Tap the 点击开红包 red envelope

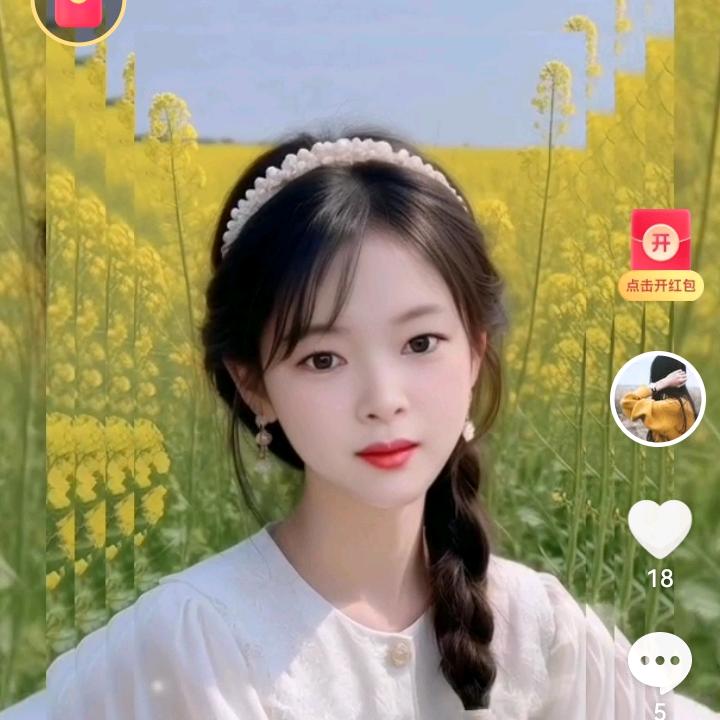(x=660, y=255)
